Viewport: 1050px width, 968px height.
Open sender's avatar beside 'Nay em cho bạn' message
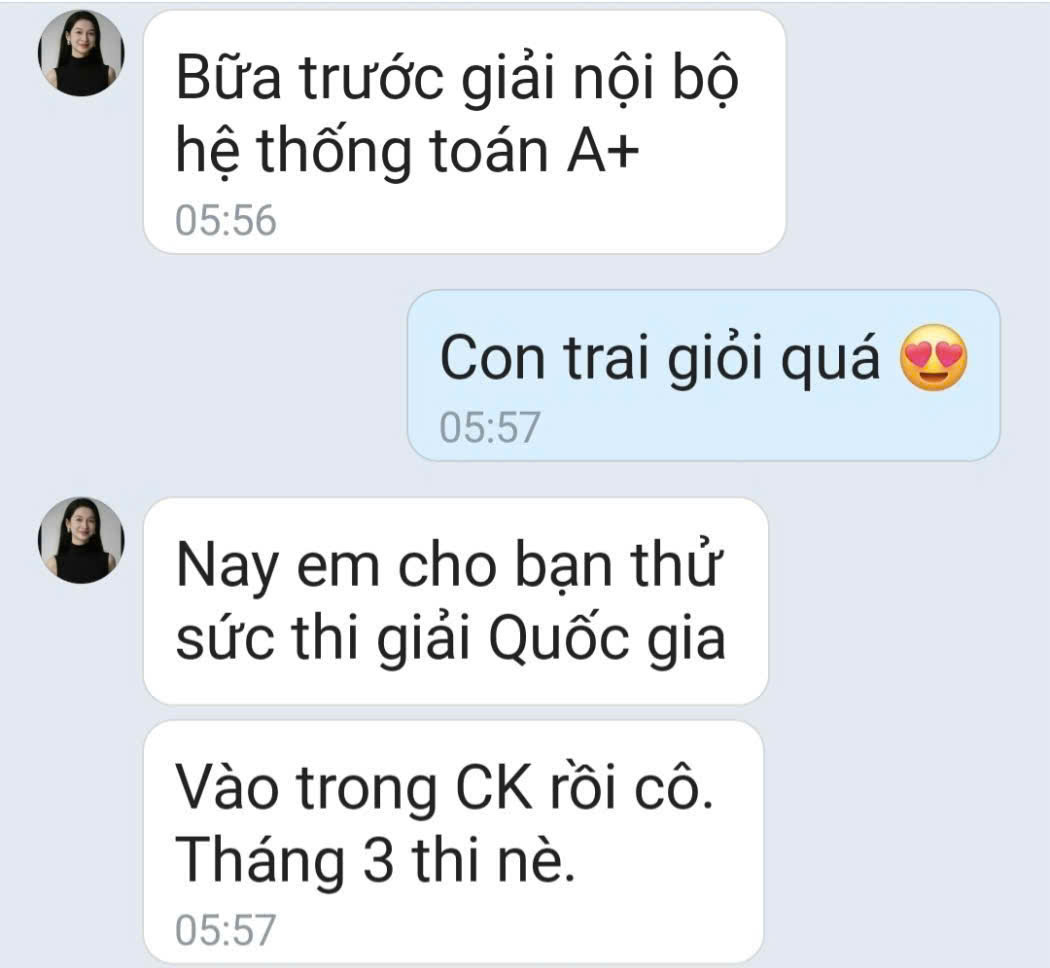coord(81,540)
